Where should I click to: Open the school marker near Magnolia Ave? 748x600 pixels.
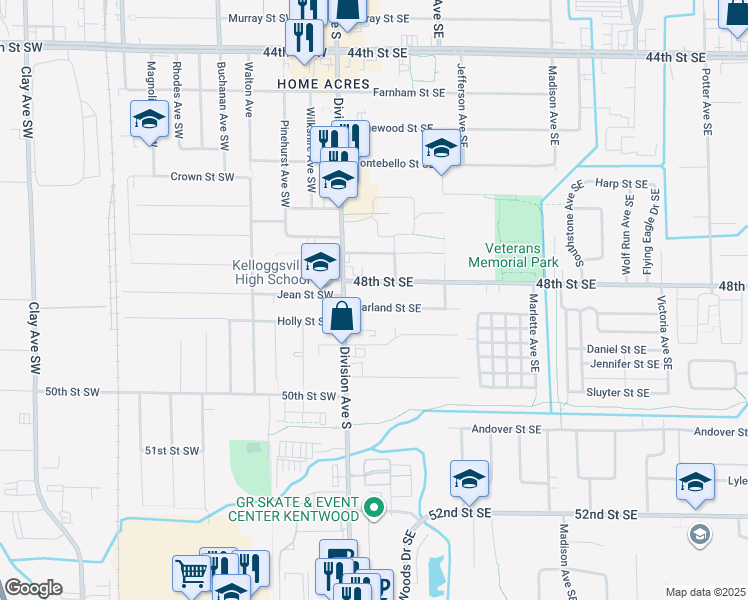(150, 121)
